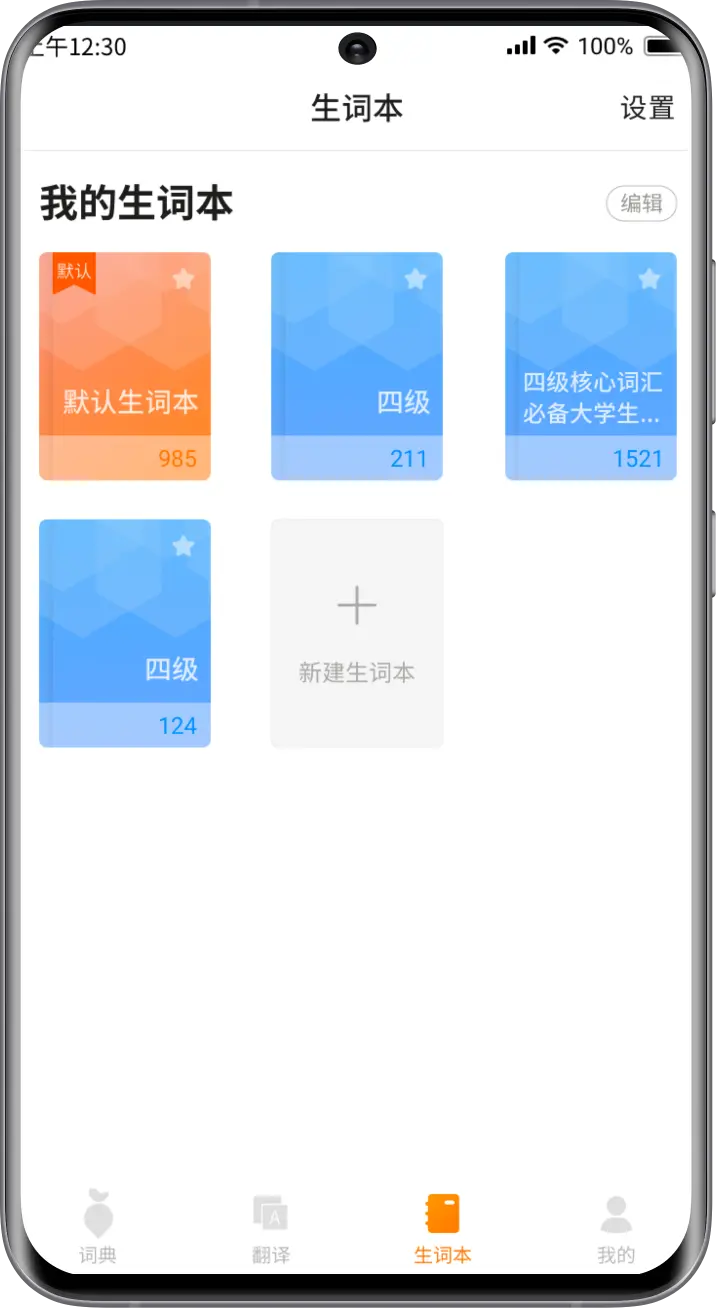Screen dimensions: 718x1308
Task: Create a new wordbook with 新建生词本
Action: point(357,633)
